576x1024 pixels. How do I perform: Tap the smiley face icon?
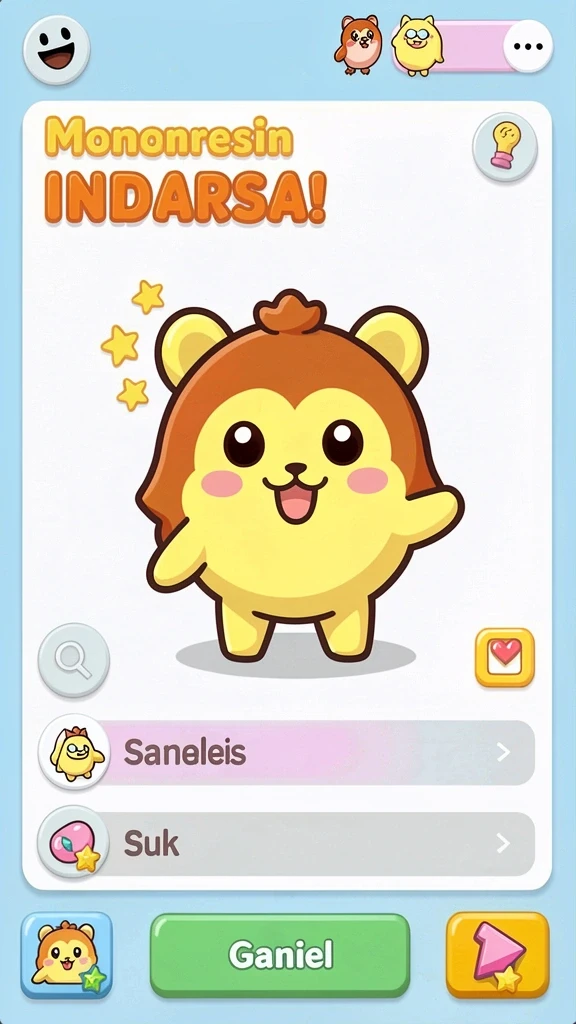[x=56, y=50]
